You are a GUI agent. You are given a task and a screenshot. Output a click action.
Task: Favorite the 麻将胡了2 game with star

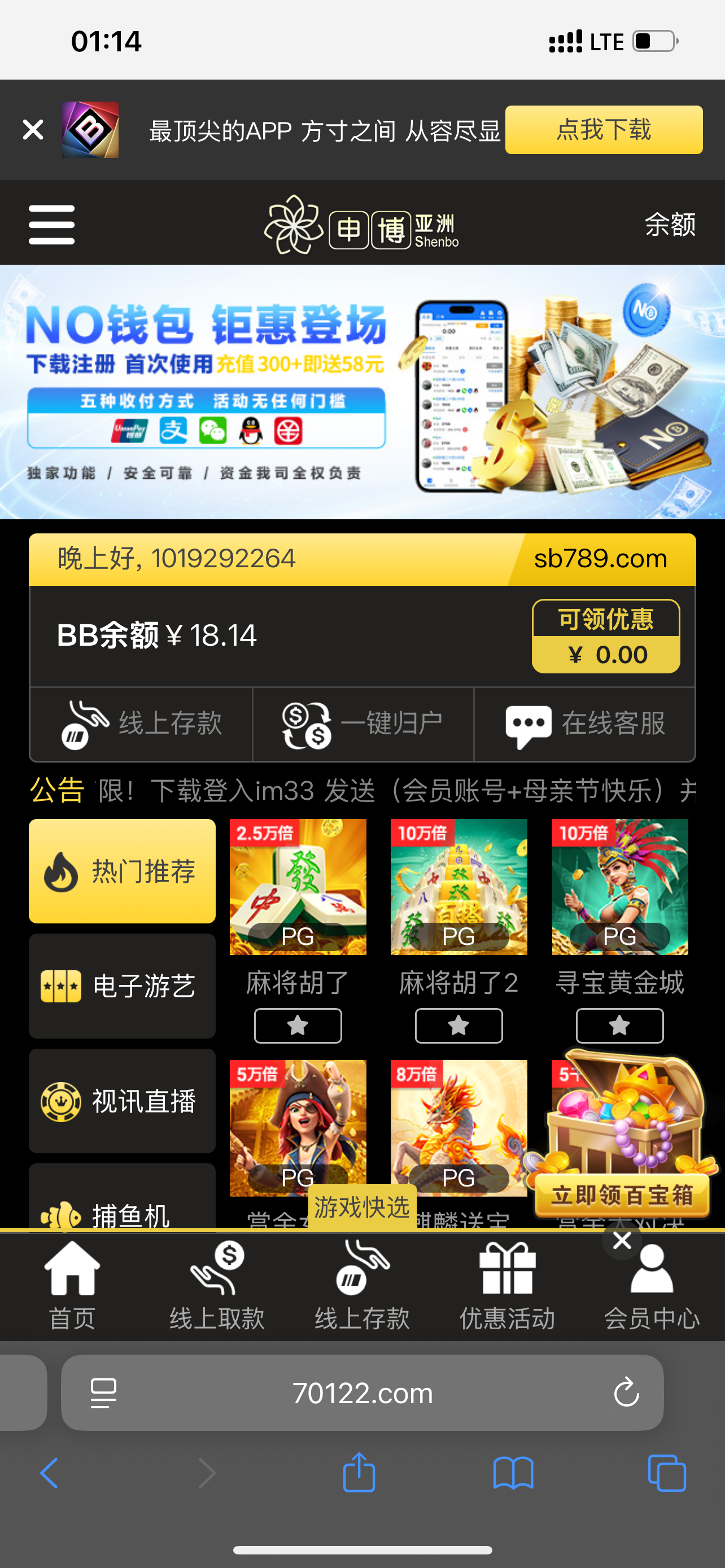(x=458, y=1026)
